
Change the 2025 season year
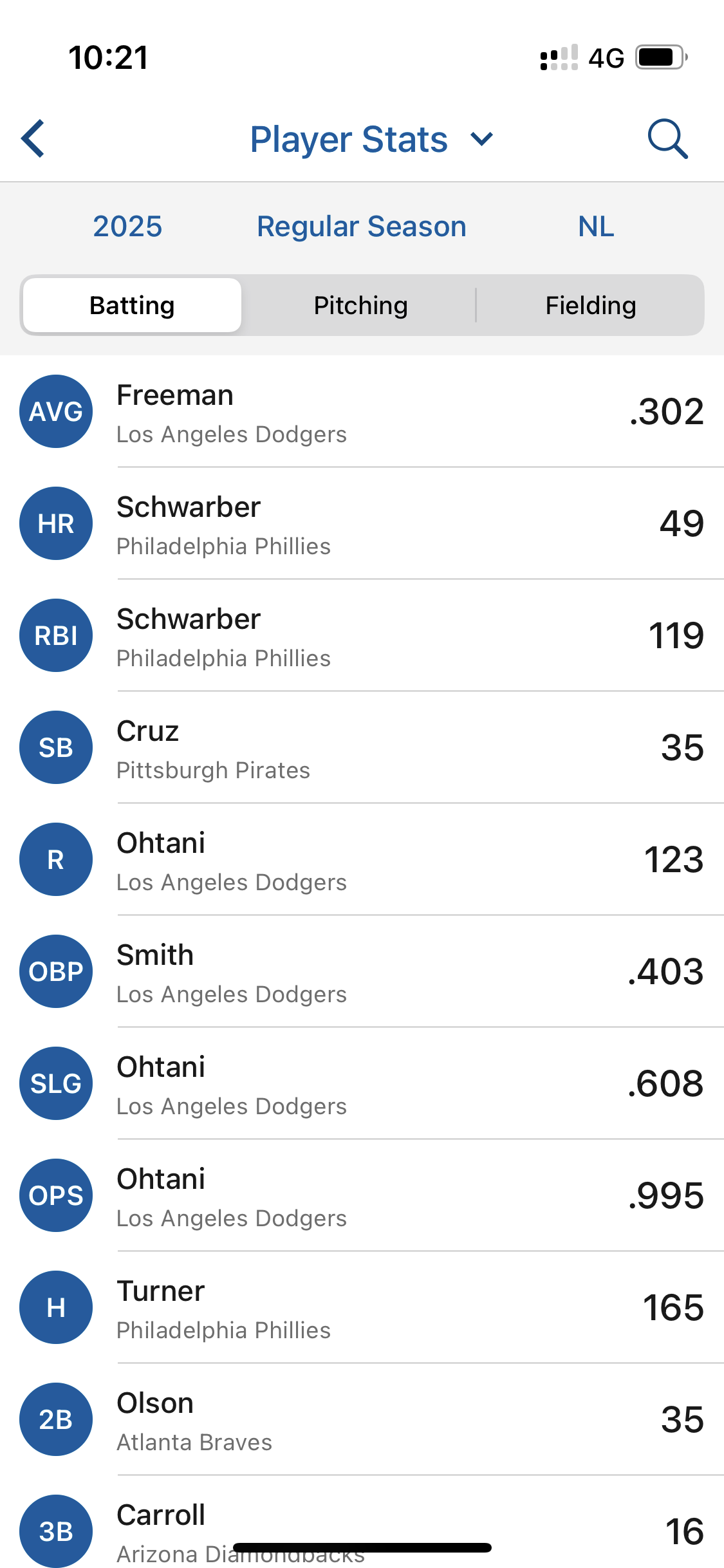127,227
